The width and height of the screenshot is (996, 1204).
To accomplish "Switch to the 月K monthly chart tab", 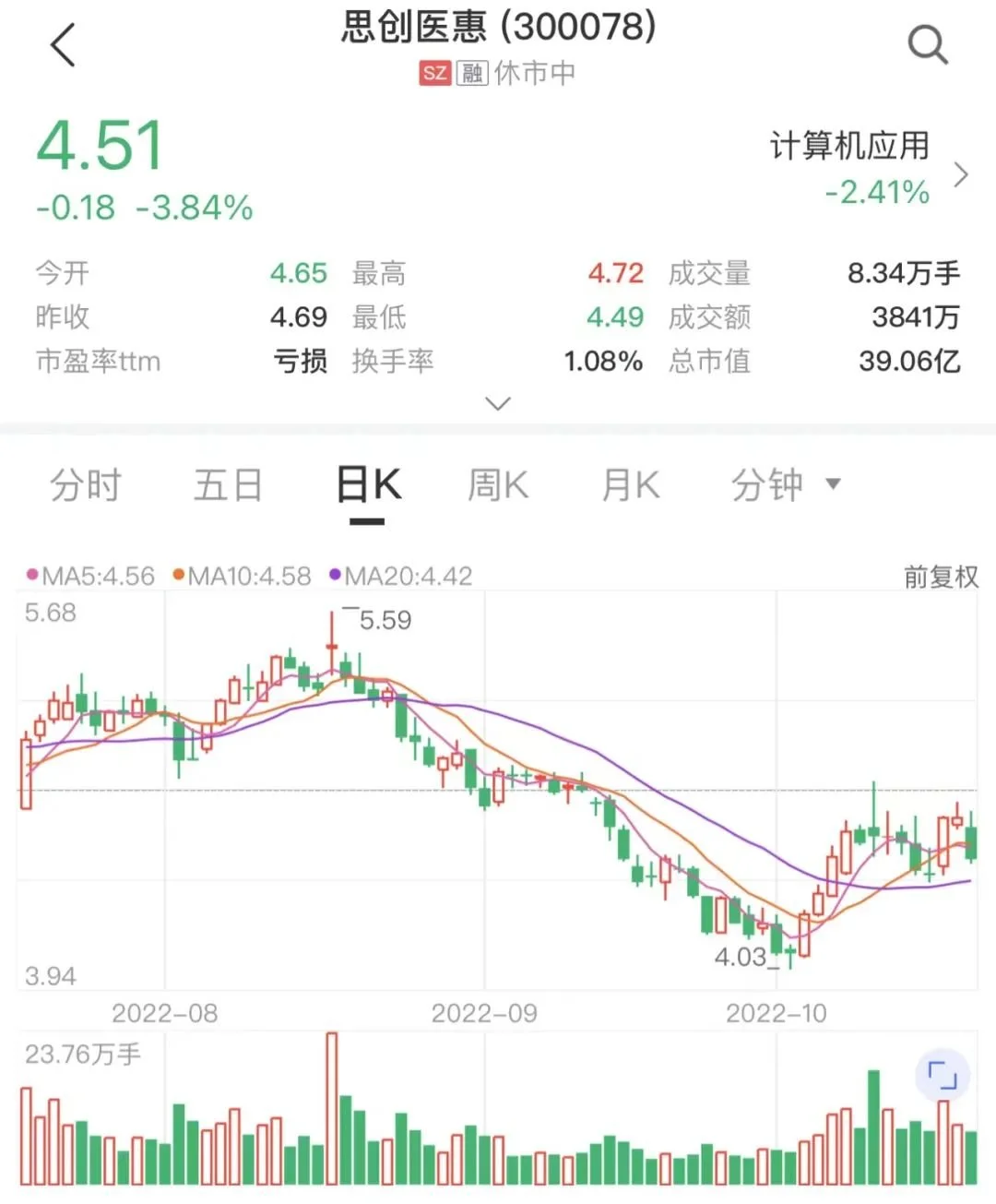I will pos(629,484).
